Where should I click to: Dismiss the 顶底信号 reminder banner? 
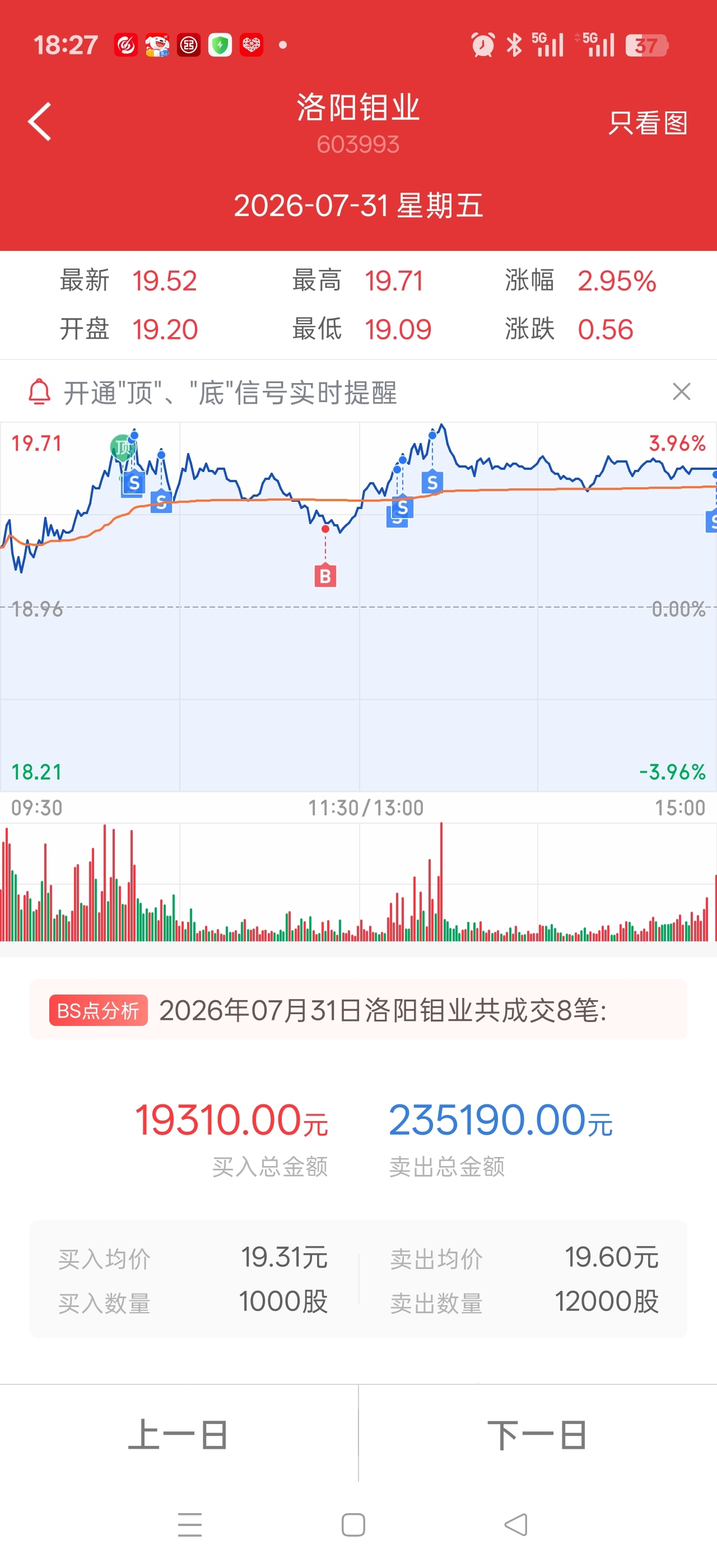point(681,391)
